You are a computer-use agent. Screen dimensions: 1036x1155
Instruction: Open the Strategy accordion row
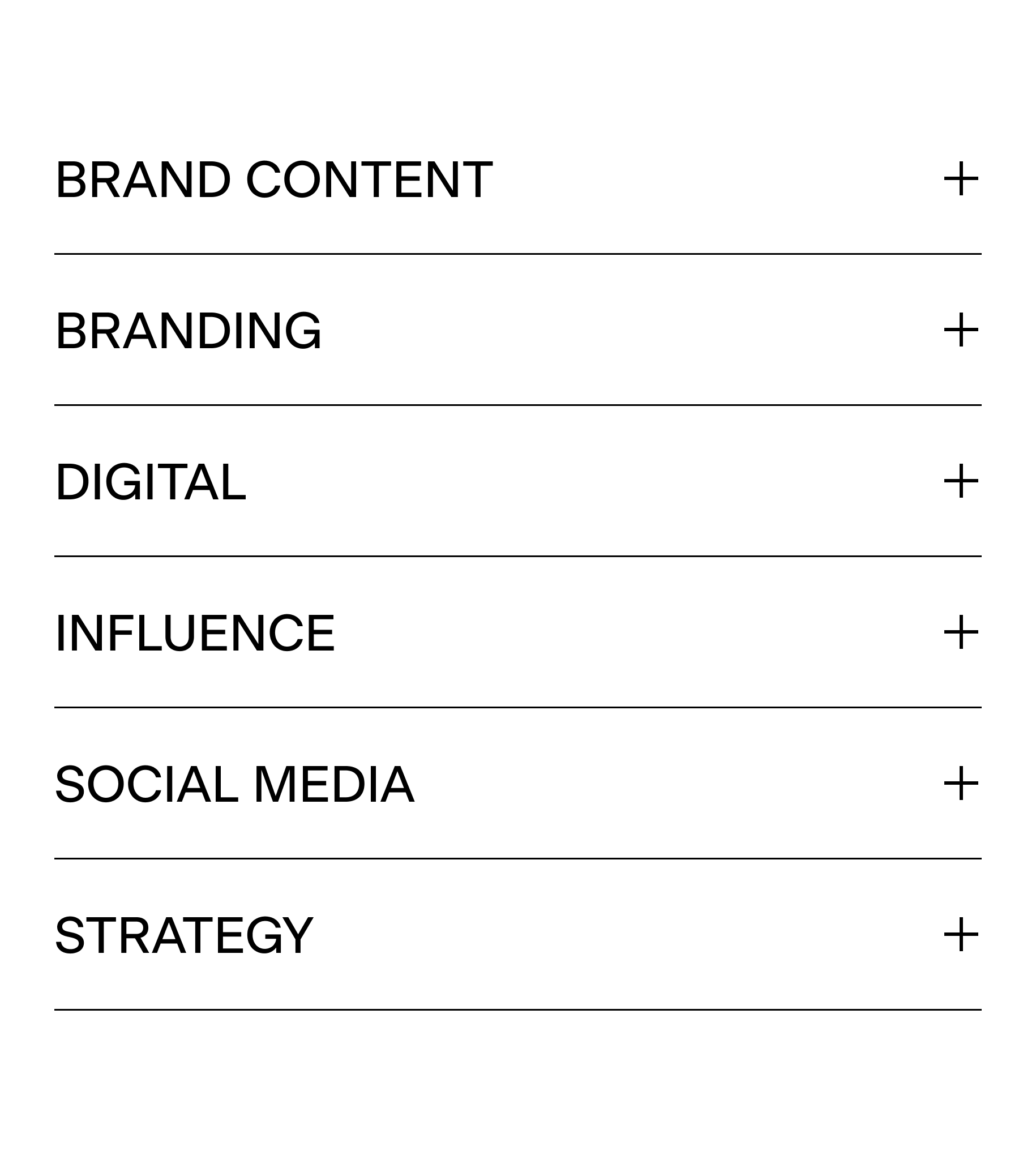pos(517,934)
